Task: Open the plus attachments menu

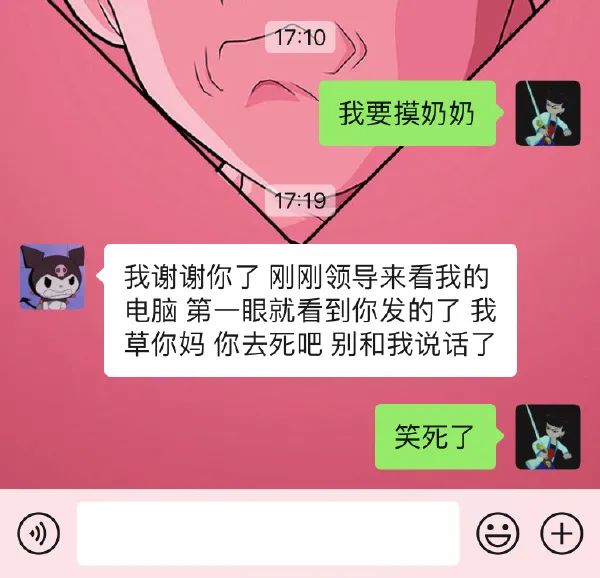Action: (x=561, y=534)
